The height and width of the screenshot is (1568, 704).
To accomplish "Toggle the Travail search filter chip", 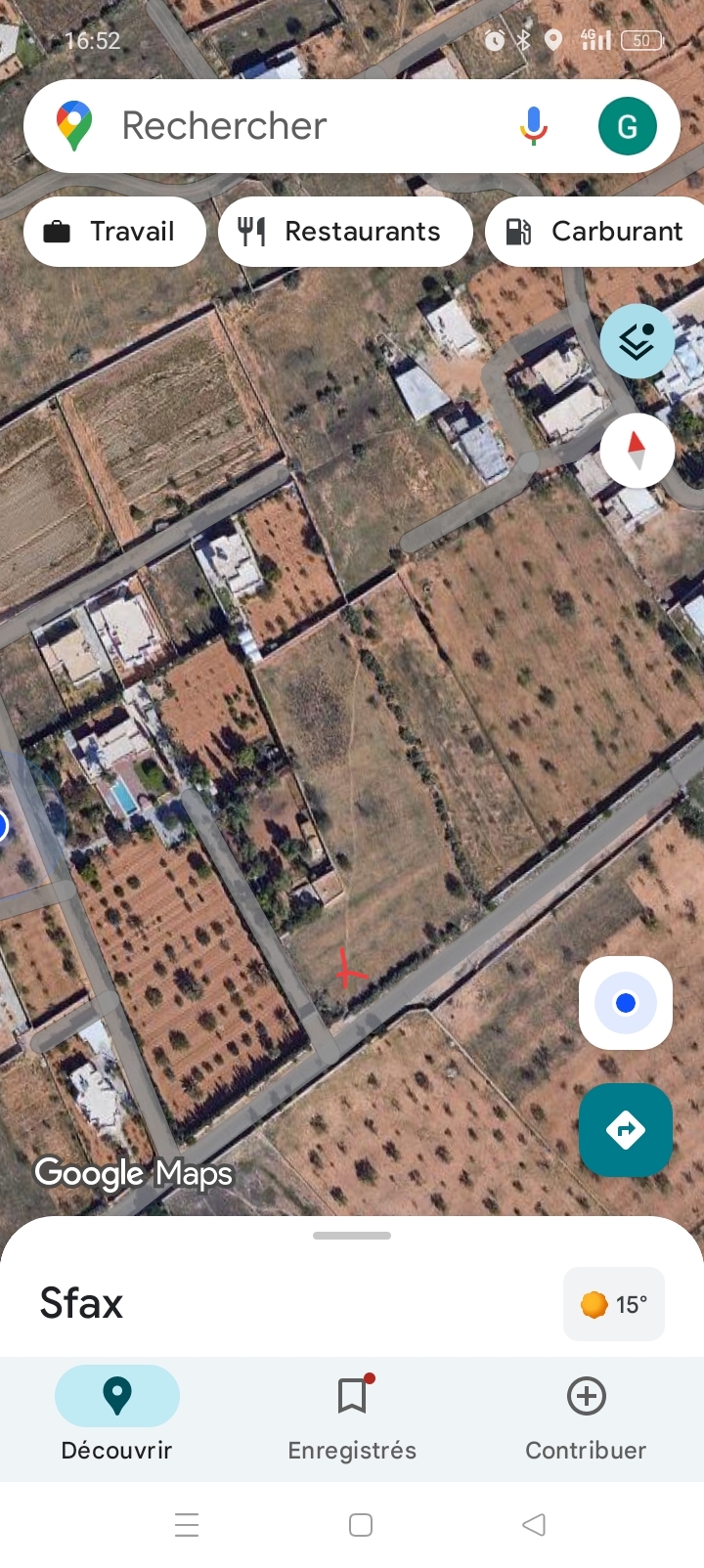I will [114, 232].
